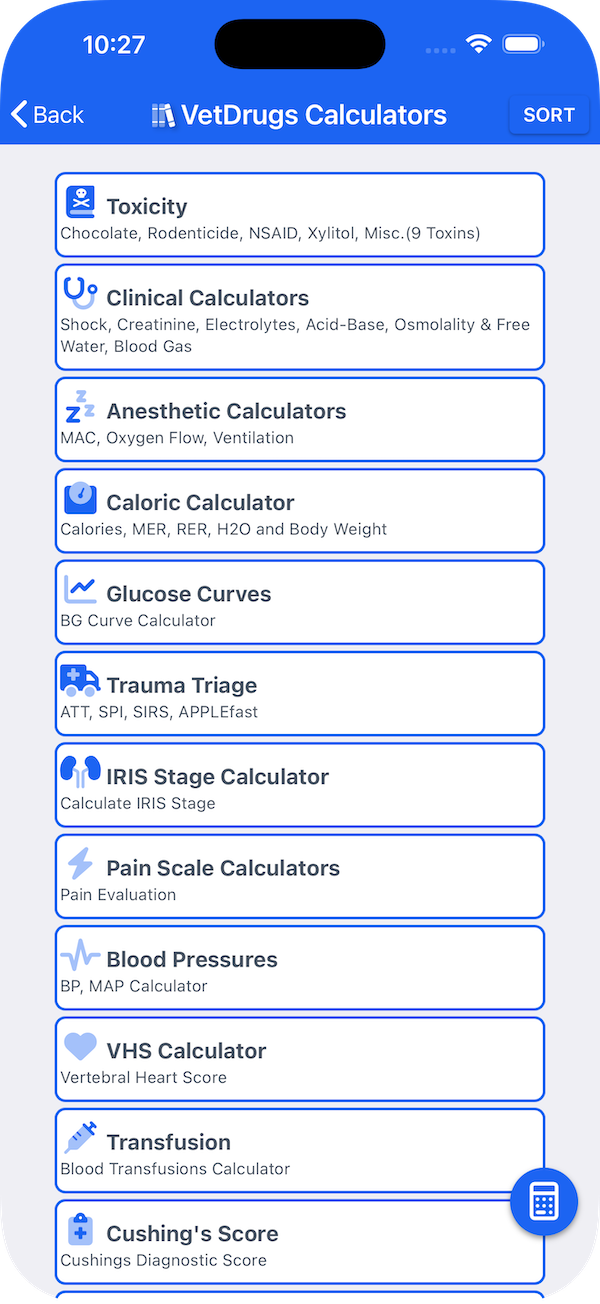Screen dimensions: 600x1304
Task: Open the VHS Calculator
Action: [300, 1059]
